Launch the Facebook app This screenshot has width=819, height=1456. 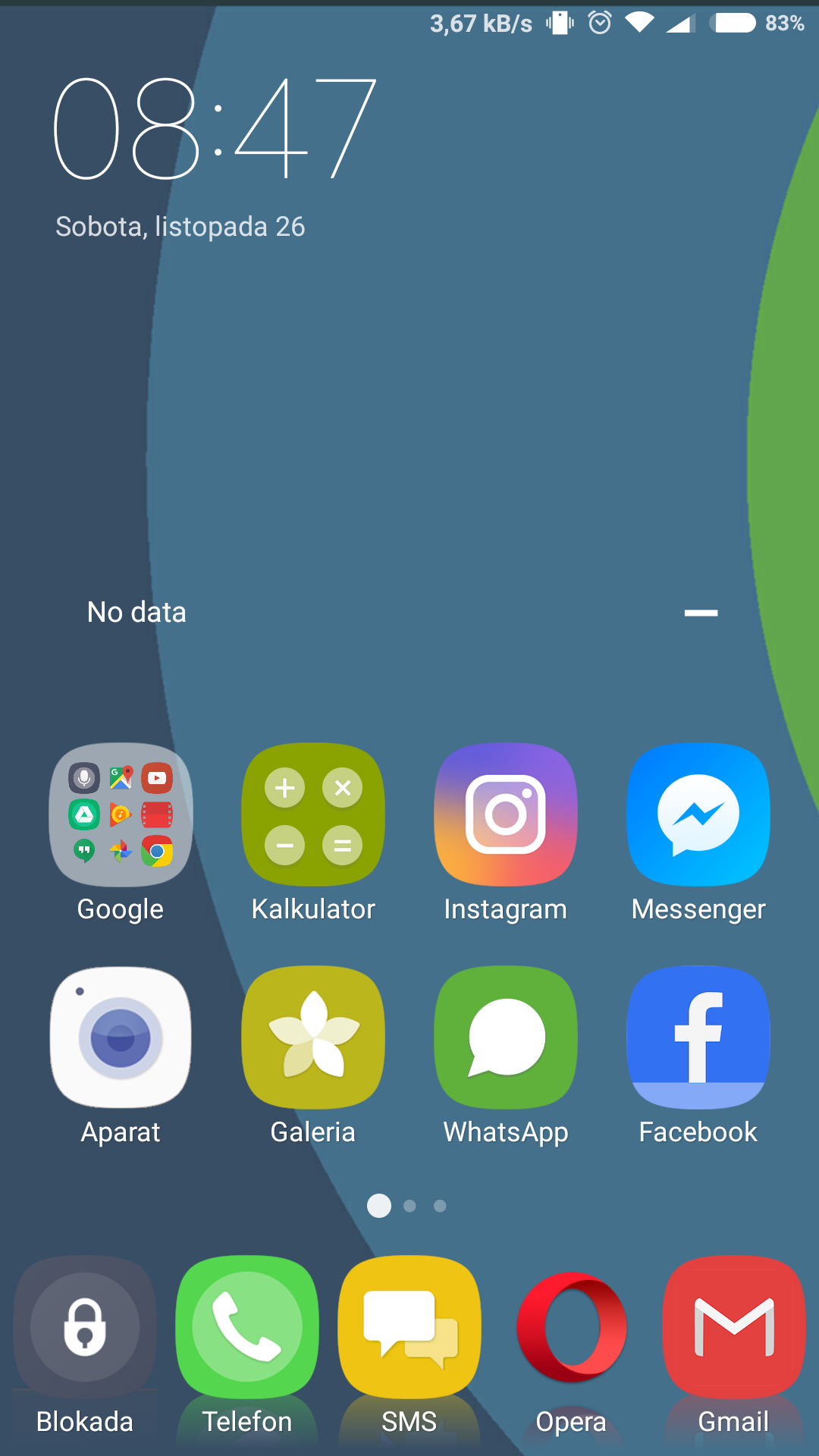(x=698, y=1037)
